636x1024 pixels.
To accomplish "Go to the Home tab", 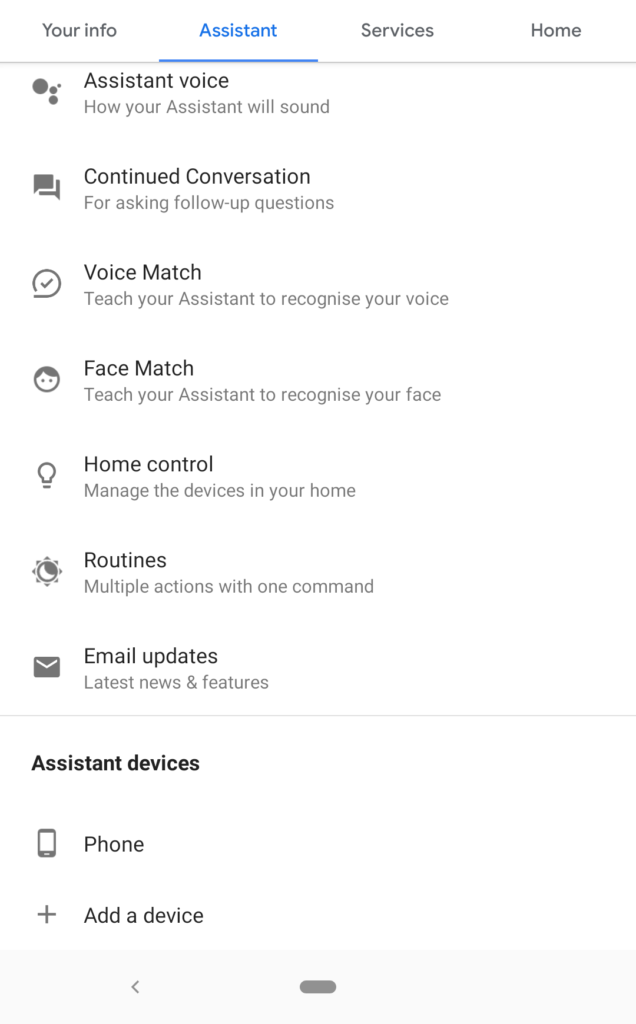I will click(x=556, y=31).
